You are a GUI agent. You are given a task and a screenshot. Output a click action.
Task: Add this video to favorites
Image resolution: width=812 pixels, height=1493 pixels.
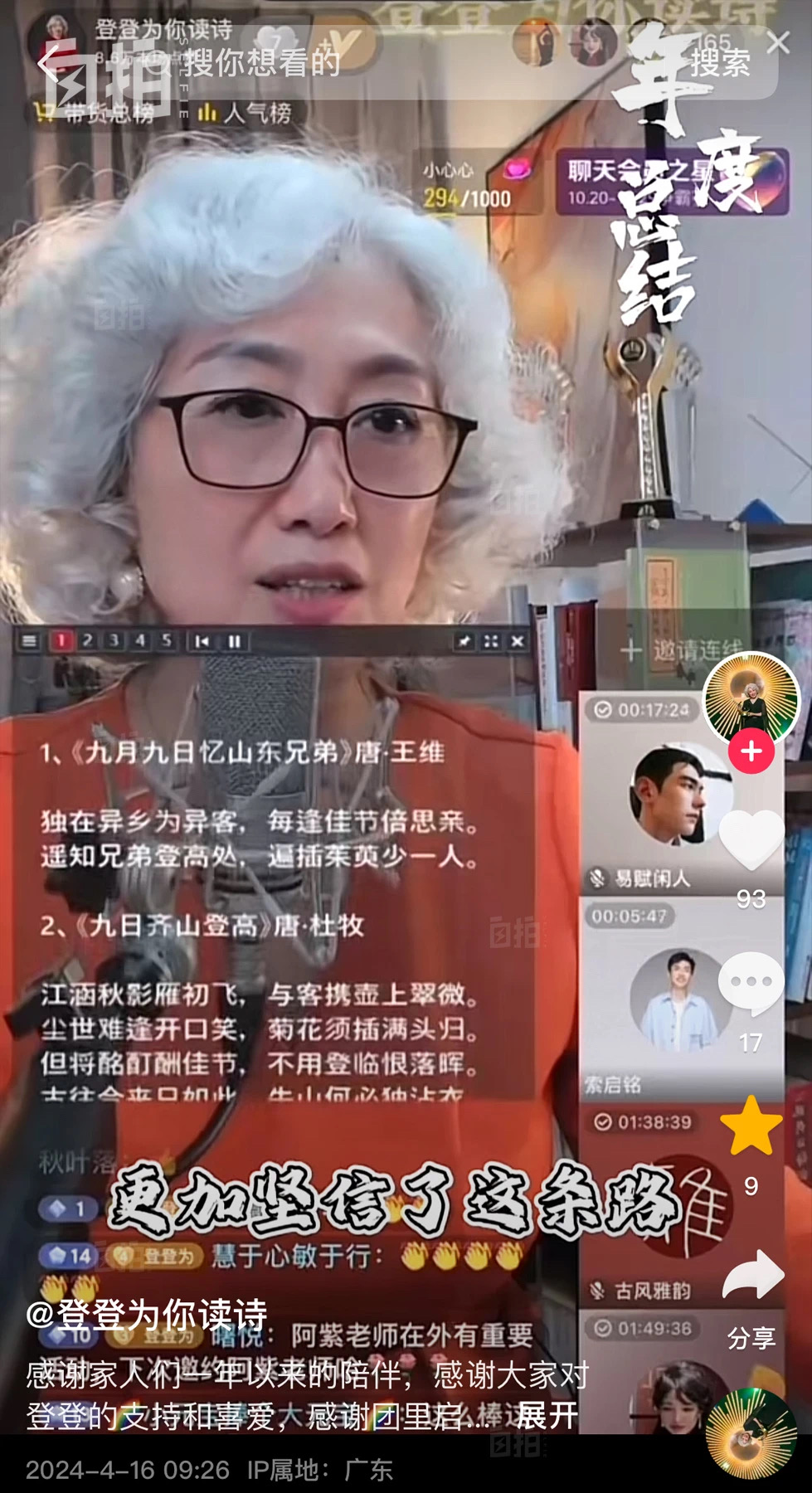(751, 1126)
